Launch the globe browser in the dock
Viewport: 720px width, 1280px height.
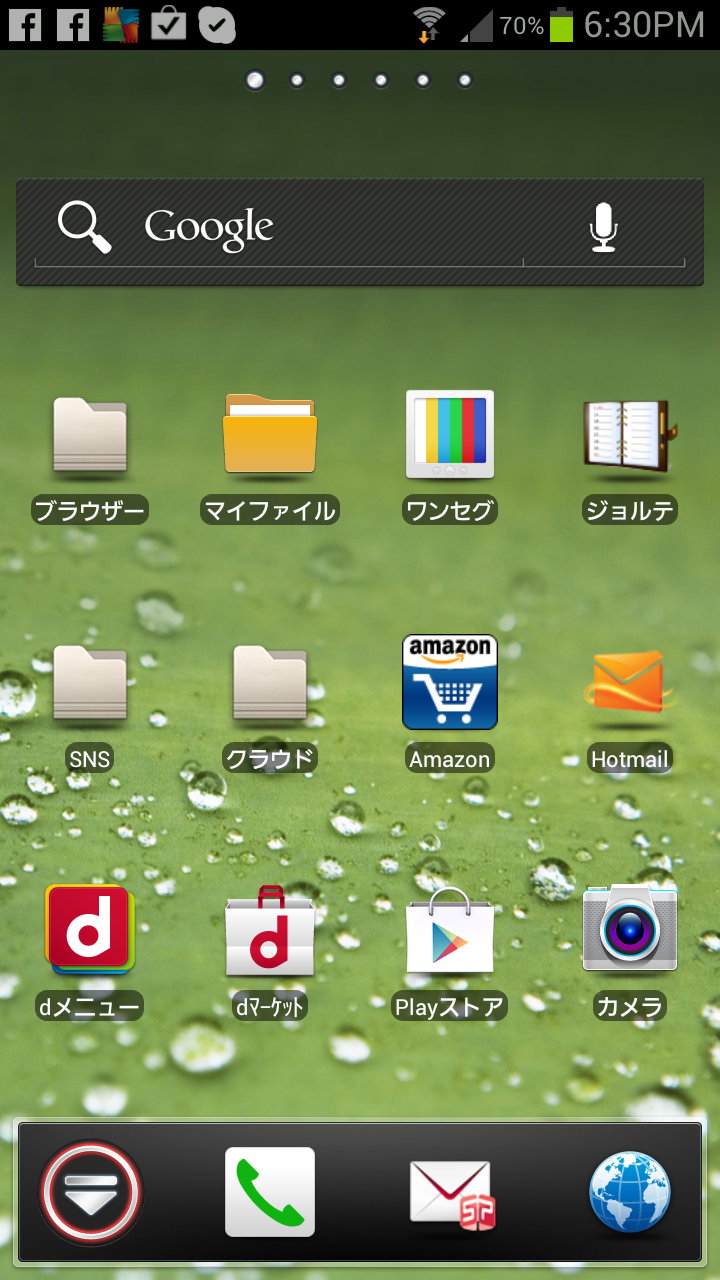[x=630, y=1192]
